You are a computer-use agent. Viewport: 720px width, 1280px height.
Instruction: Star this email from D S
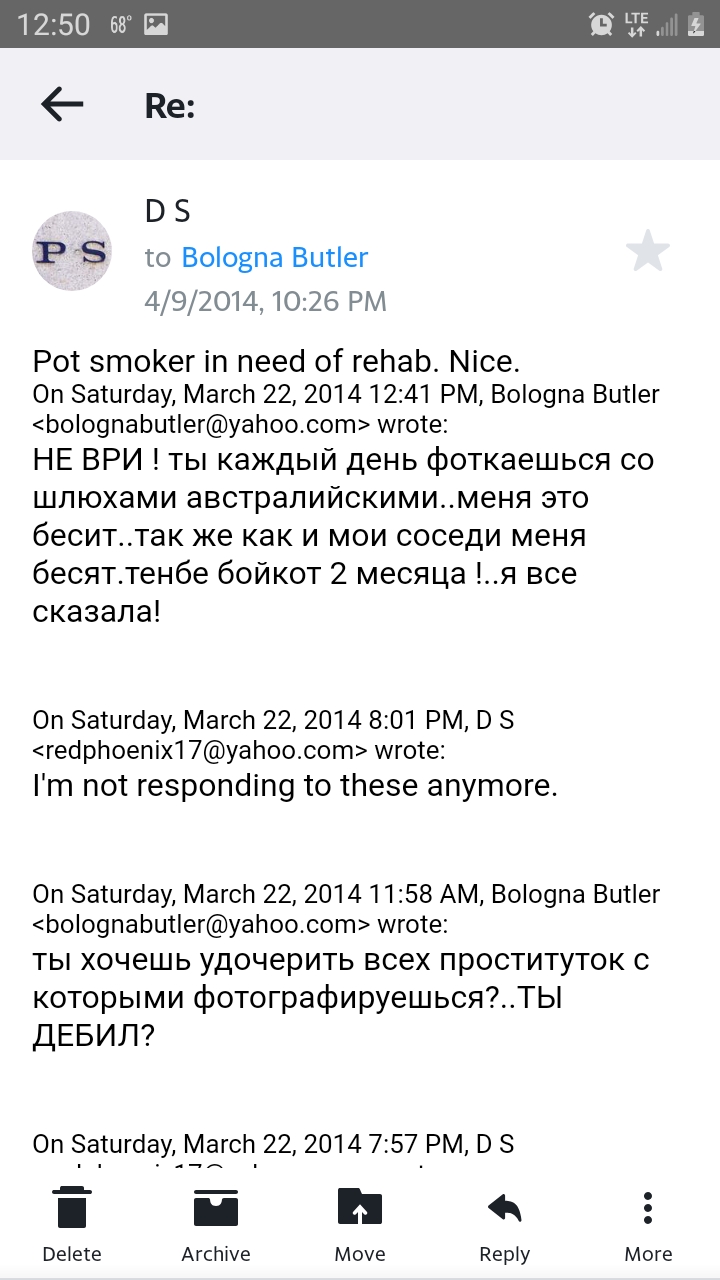647,251
